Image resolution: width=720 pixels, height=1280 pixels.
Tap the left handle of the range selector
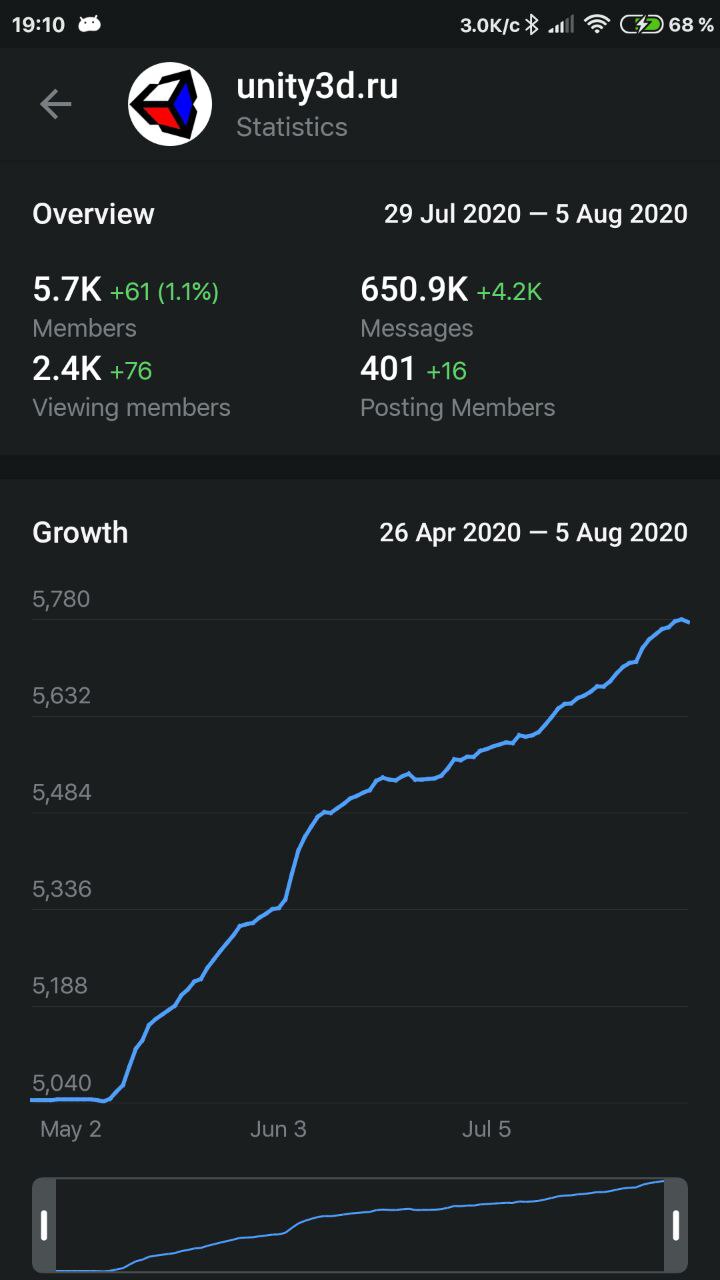[x=44, y=1225]
